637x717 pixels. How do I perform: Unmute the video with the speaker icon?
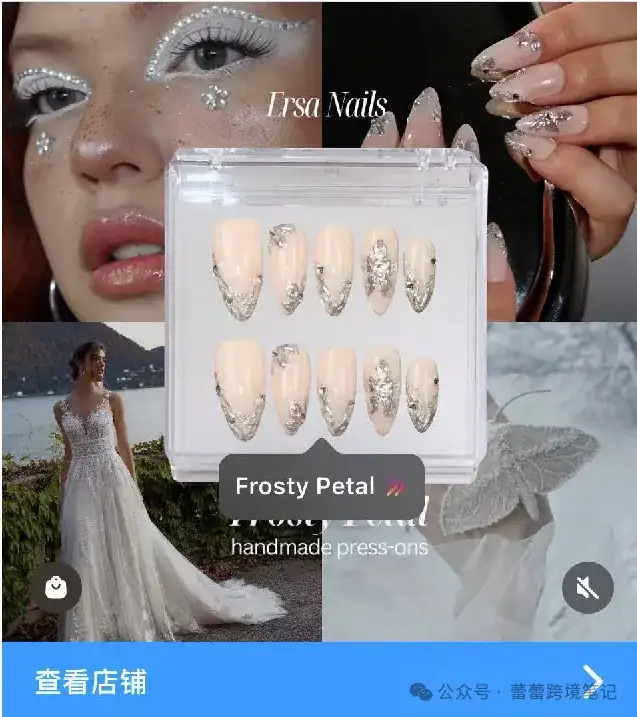coord(587,587)
